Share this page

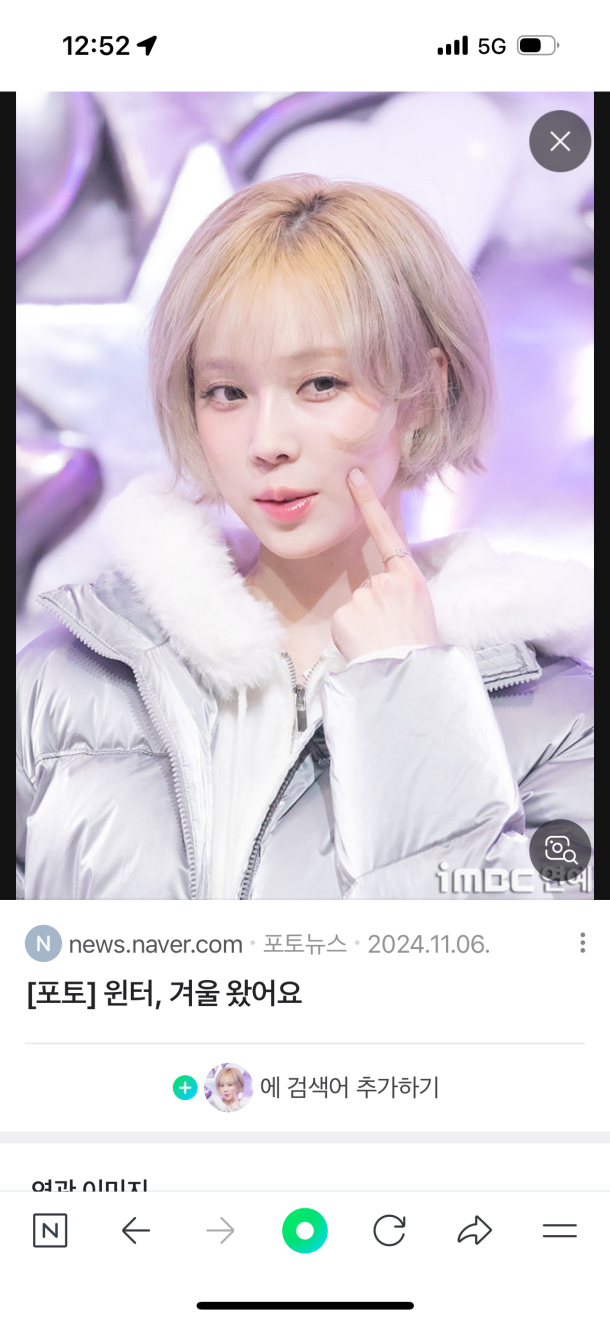pos(474,1231)
